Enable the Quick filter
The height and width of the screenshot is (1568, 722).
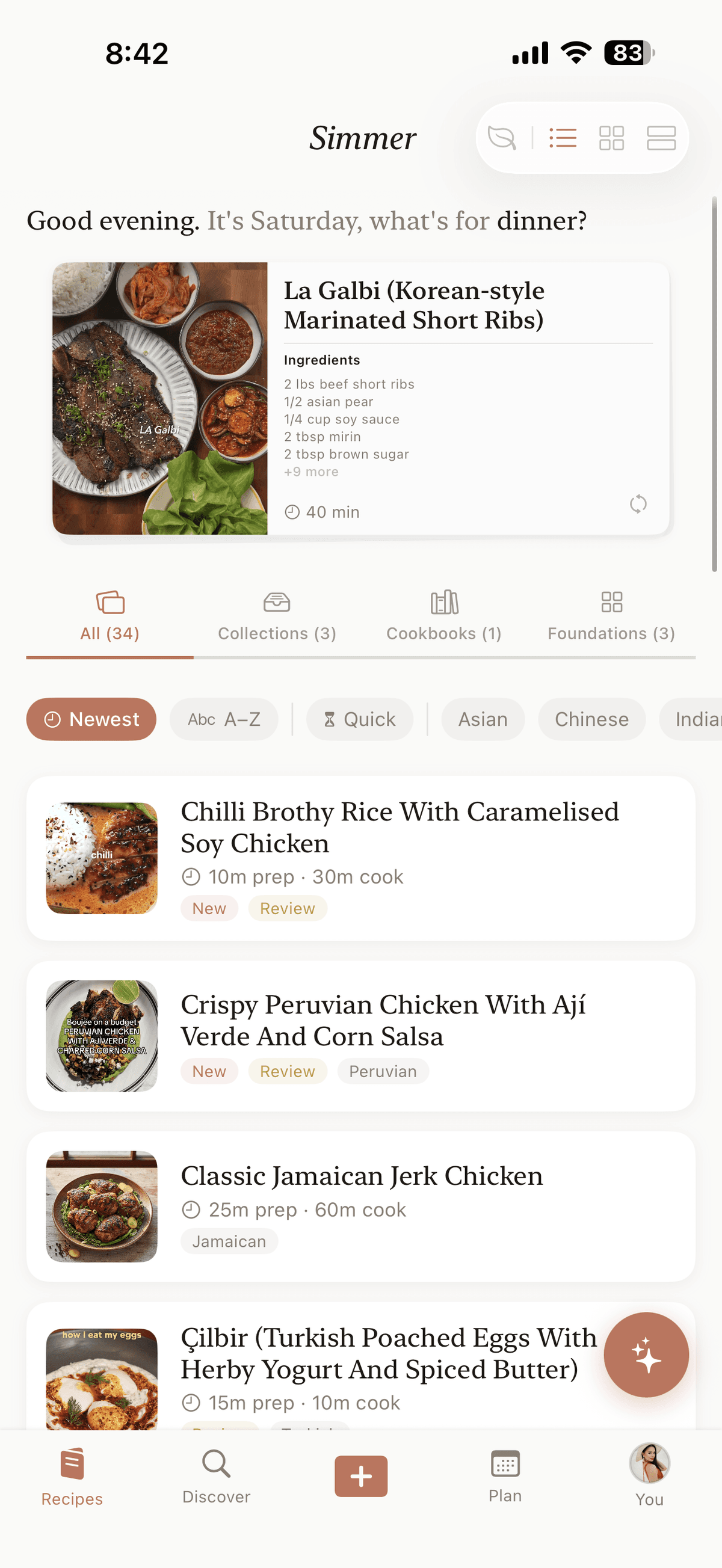359,719
